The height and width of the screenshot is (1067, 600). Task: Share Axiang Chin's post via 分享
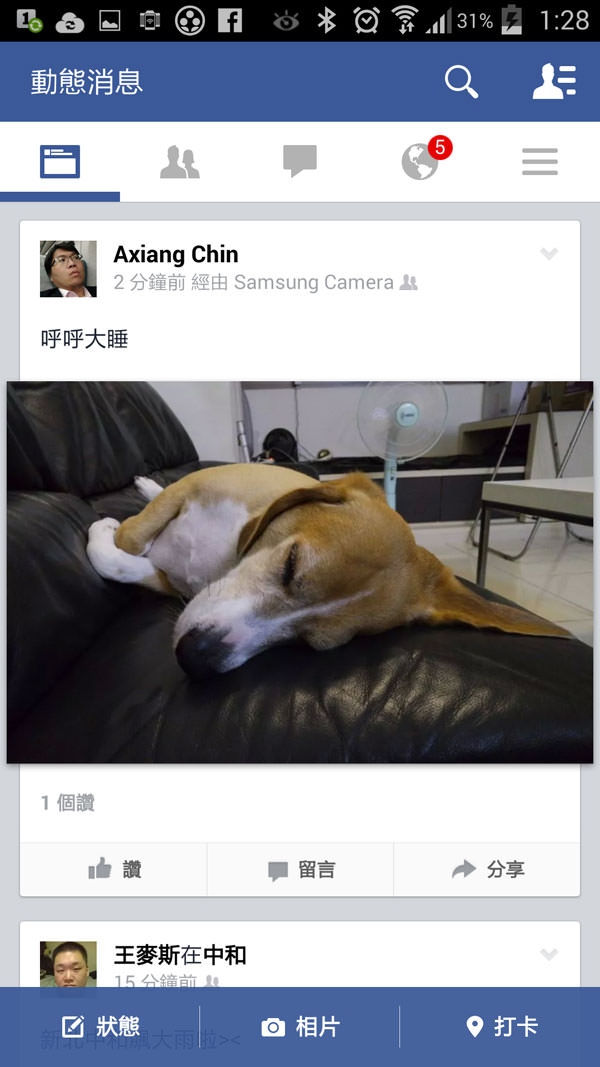[488, 870]
